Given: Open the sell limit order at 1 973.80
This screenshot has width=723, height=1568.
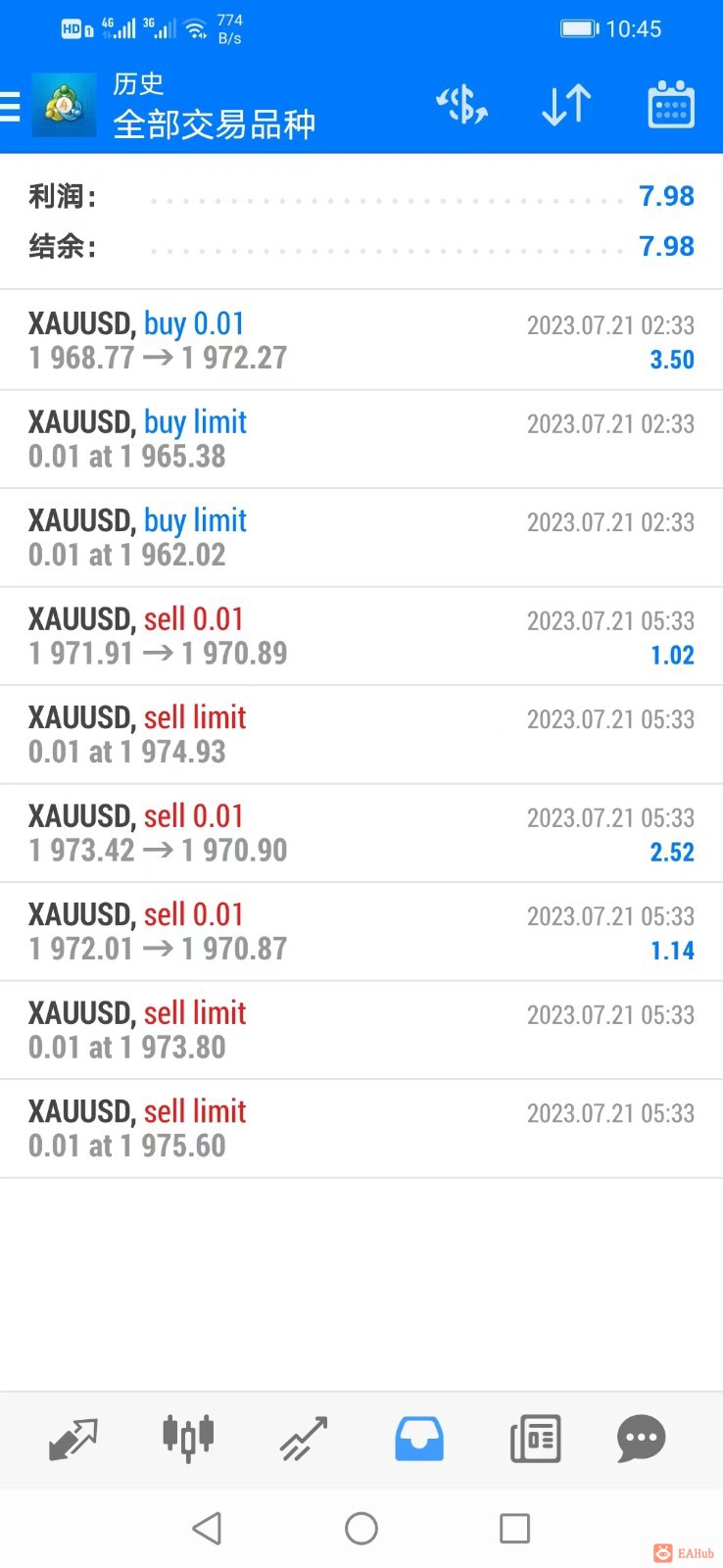Looking at the screenshot, I should tap(361, 1030).
